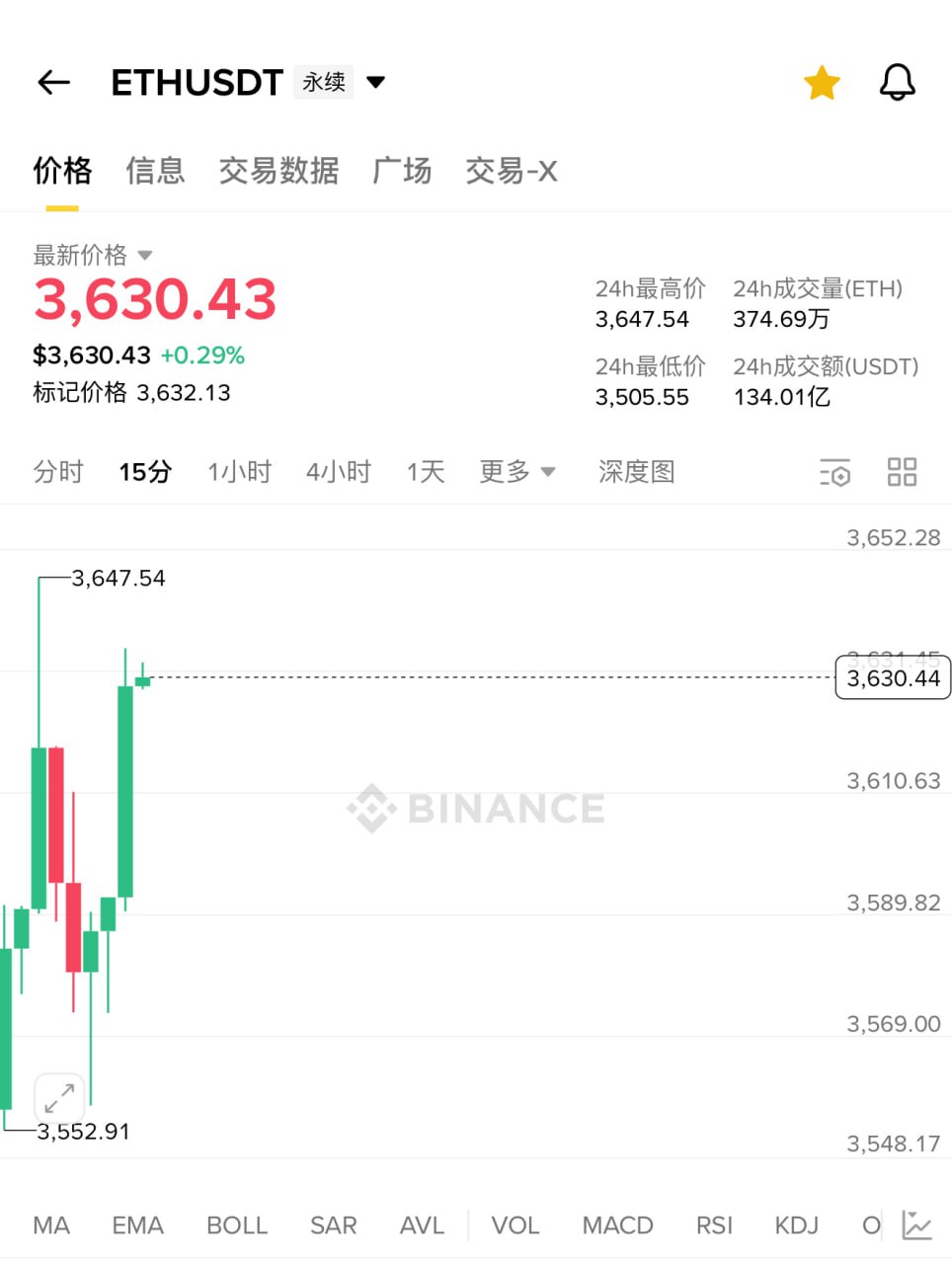952x1264 pixels.
Task: Select the 分时 chart interval
Action: [58, 472]
